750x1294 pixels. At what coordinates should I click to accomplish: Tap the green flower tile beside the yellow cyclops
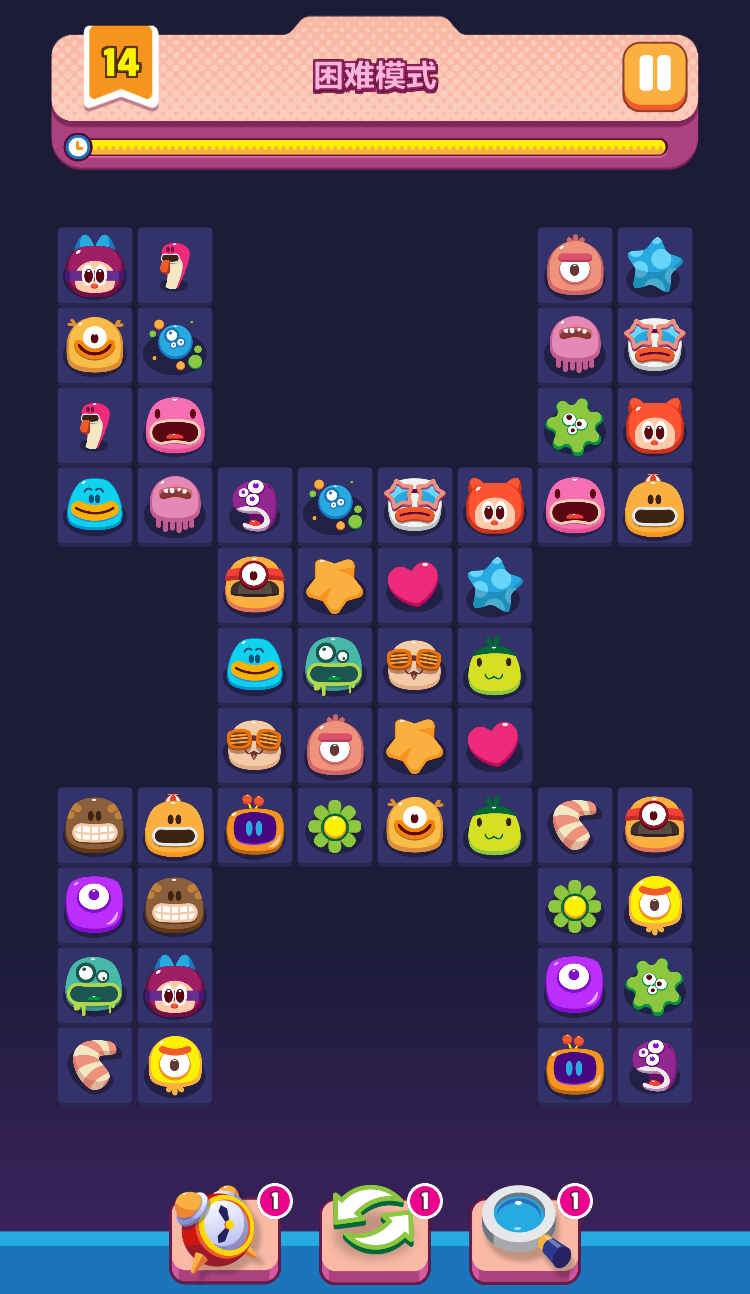pyautogui.click(x=574, y=906)
